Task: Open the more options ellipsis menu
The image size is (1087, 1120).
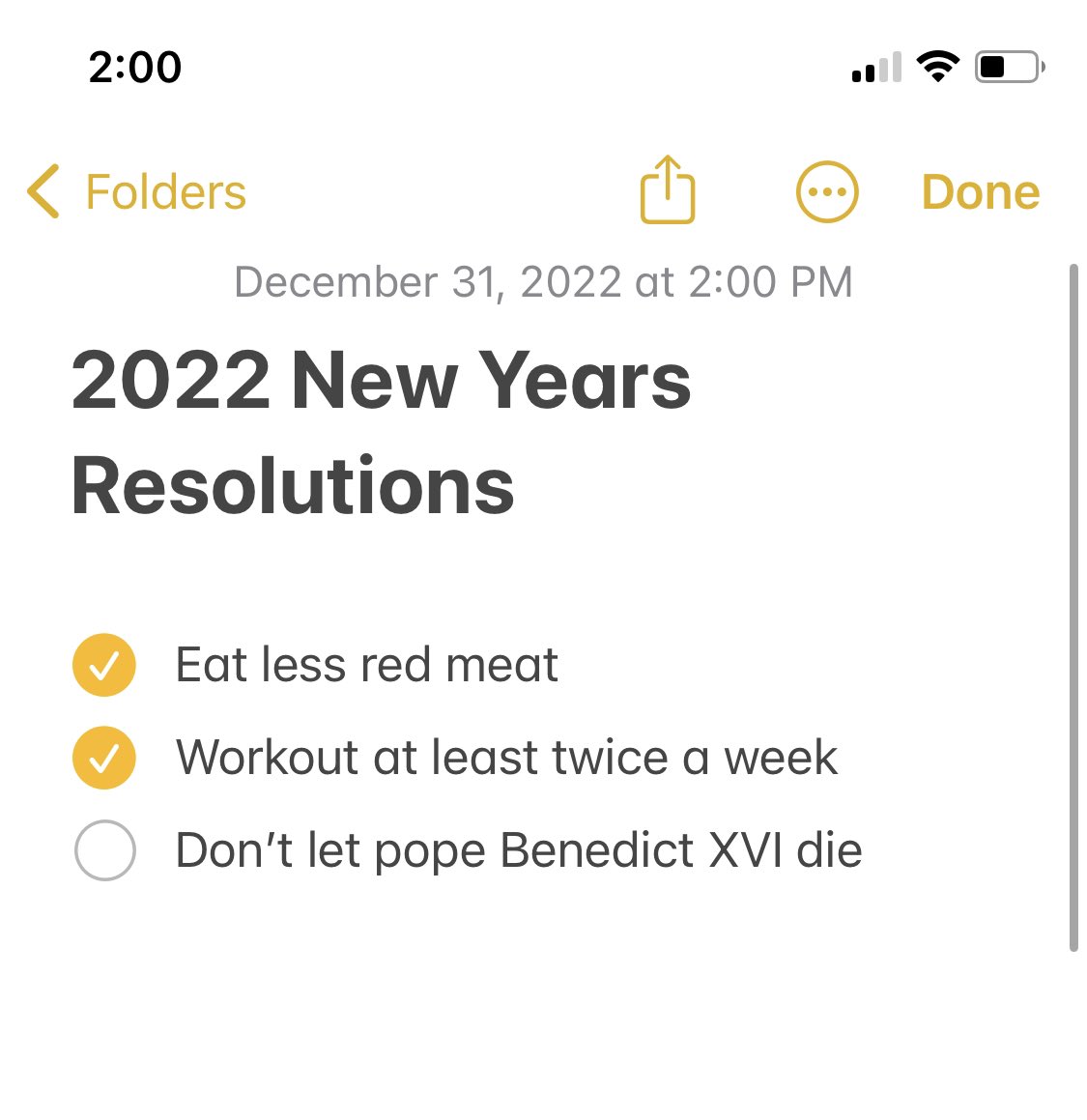Action: (x=827, y=192)
